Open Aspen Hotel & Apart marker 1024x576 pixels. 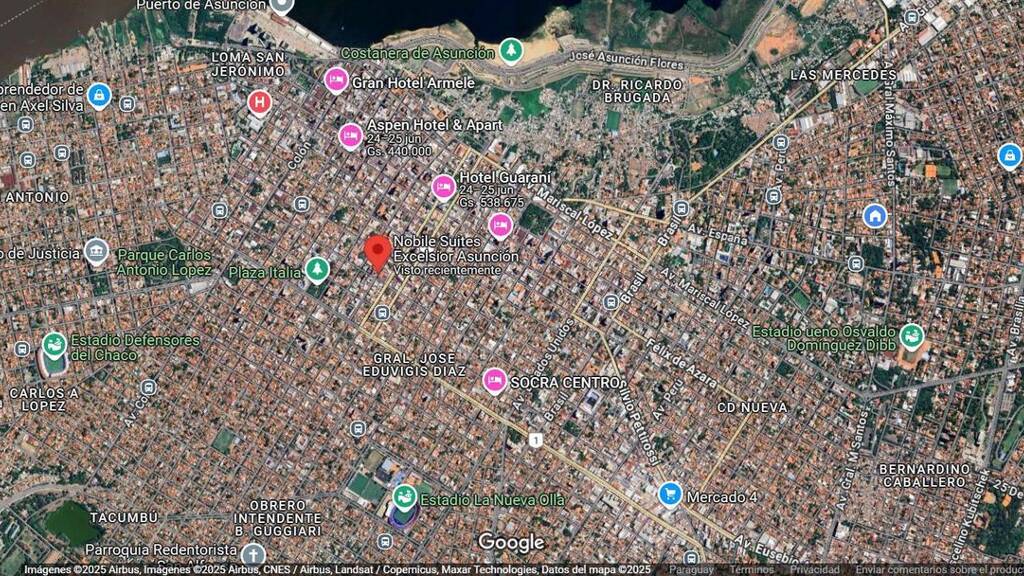[x=350, y=135]
